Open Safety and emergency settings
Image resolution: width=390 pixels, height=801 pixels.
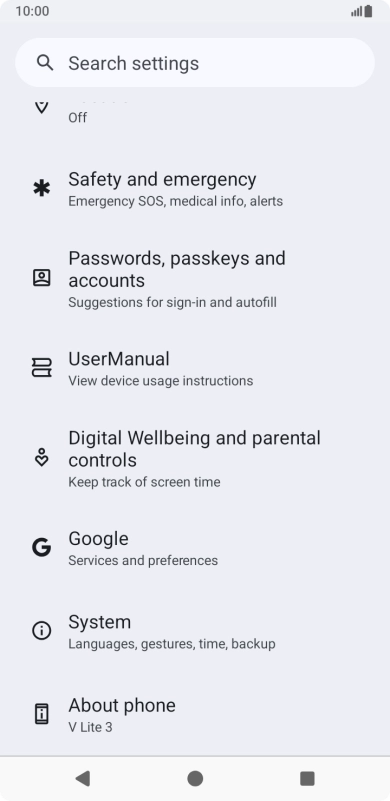coord(195,190)
